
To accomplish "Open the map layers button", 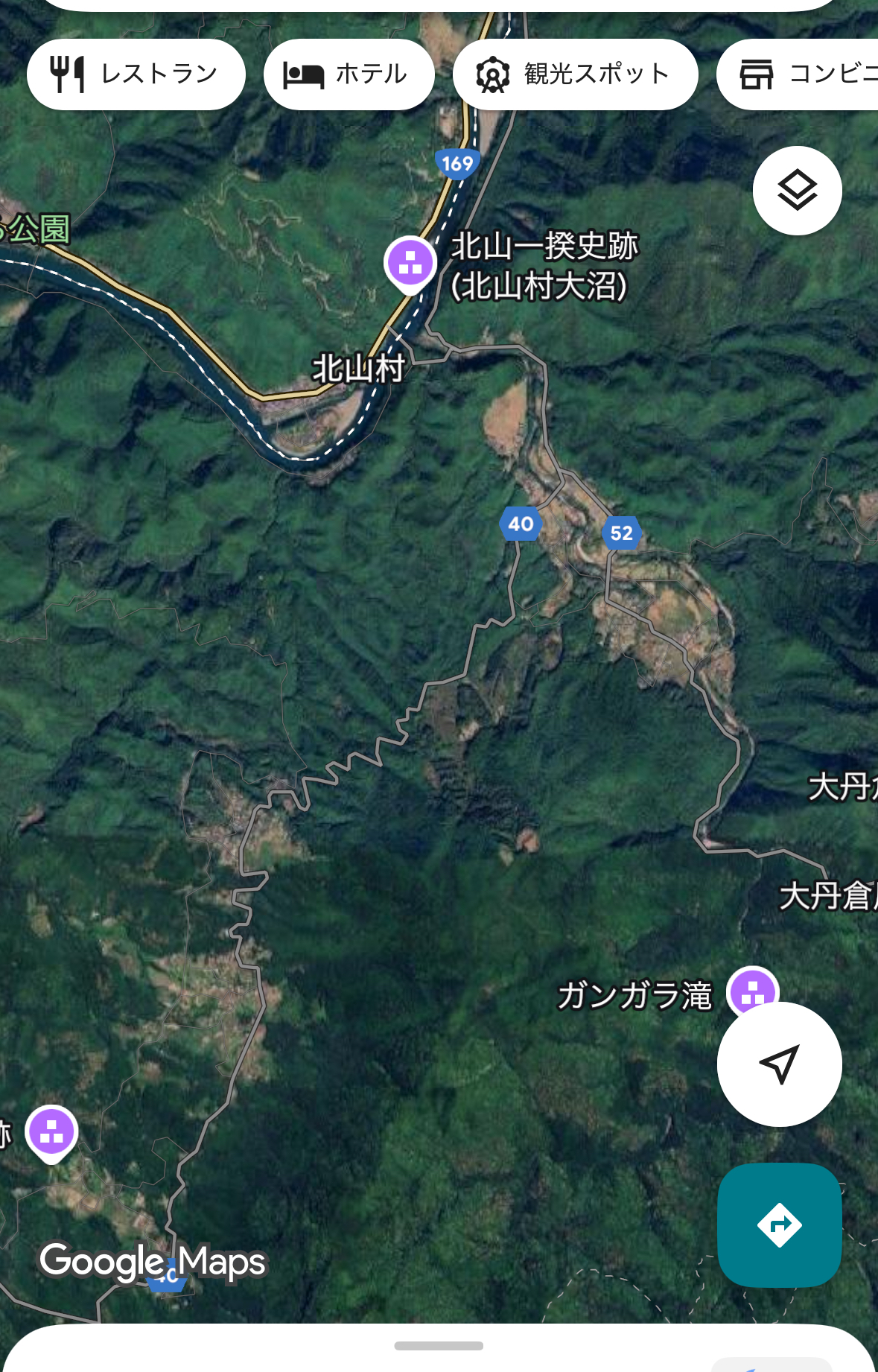I will click(797, 191).
